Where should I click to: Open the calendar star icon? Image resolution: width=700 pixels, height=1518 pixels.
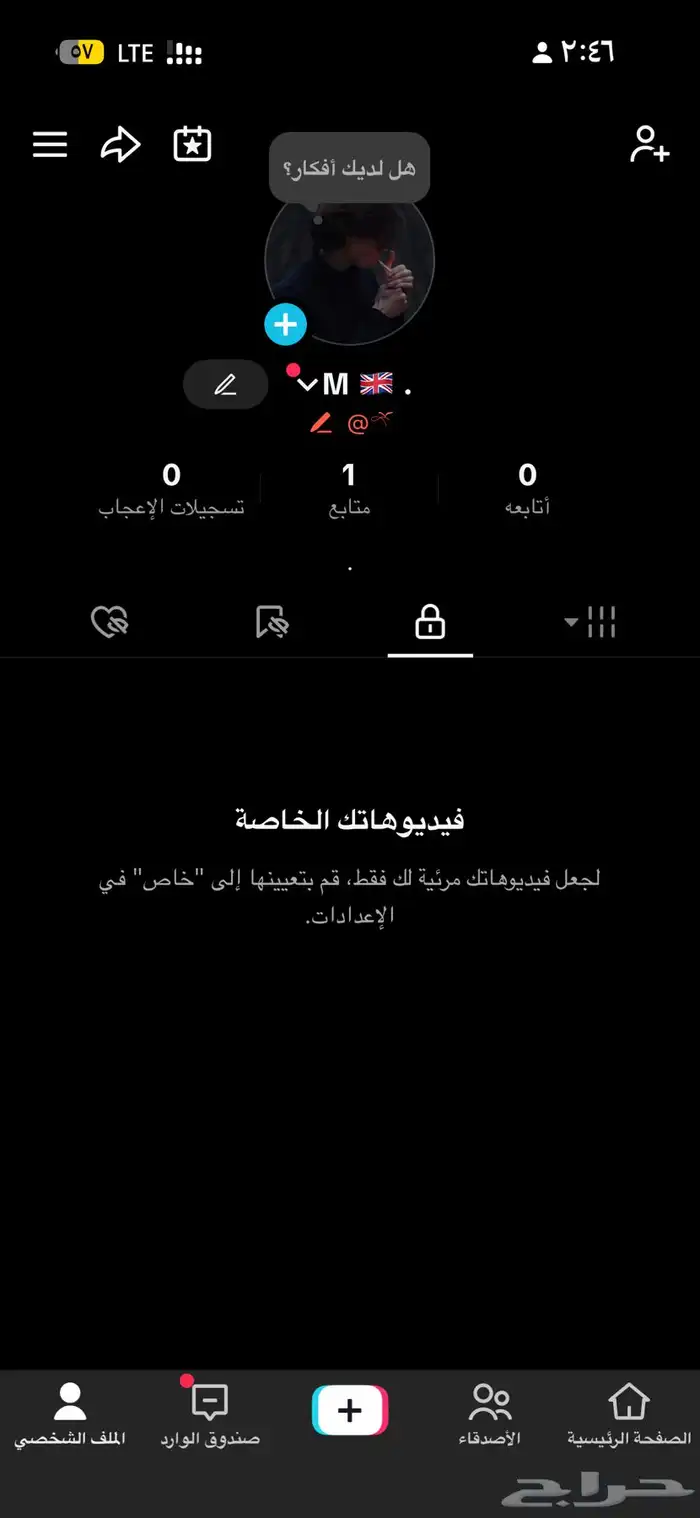192,144
